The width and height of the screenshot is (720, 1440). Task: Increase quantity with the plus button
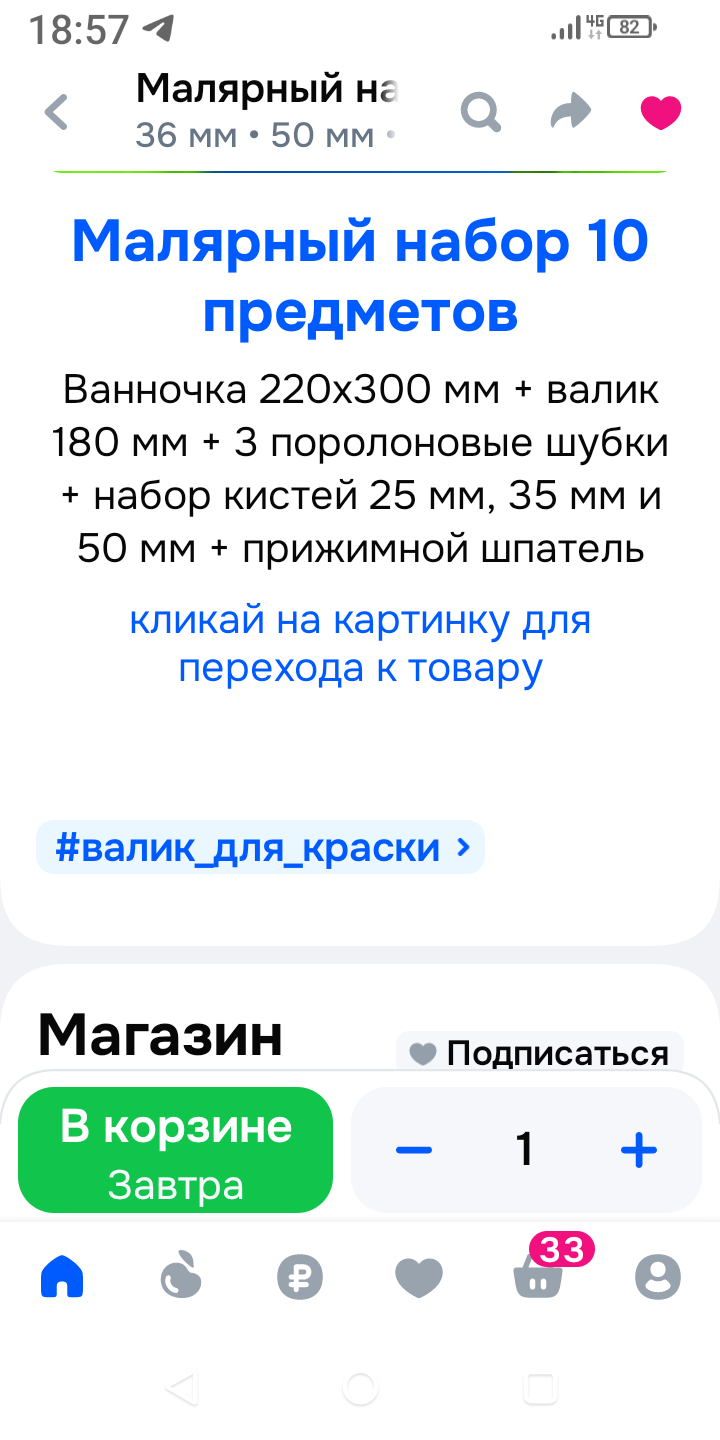tap(638, 1150)
